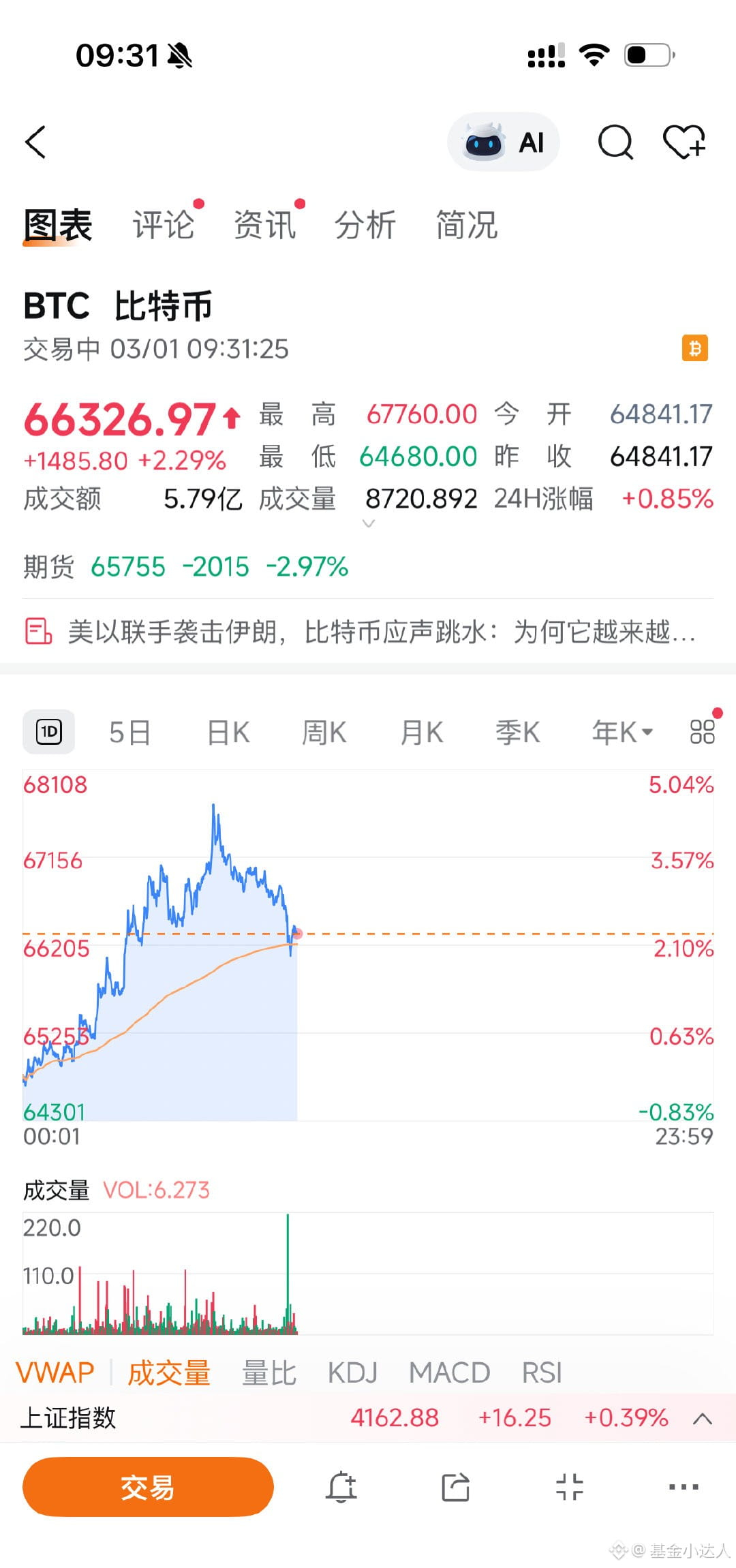Set a price alert with bell icon
The width and height of the screenshot is (736, 1568).
point(341,1487)
